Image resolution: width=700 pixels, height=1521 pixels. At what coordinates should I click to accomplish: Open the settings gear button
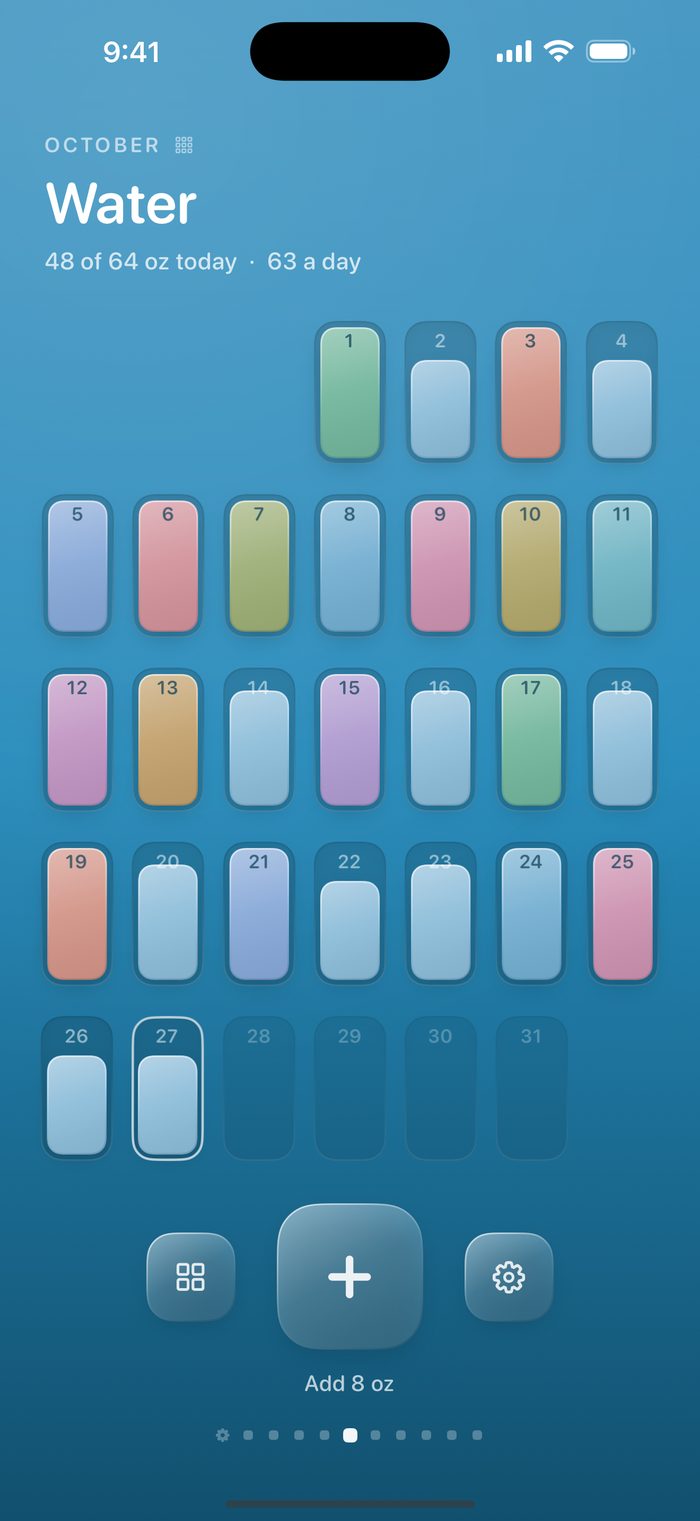pos(509,1277)
